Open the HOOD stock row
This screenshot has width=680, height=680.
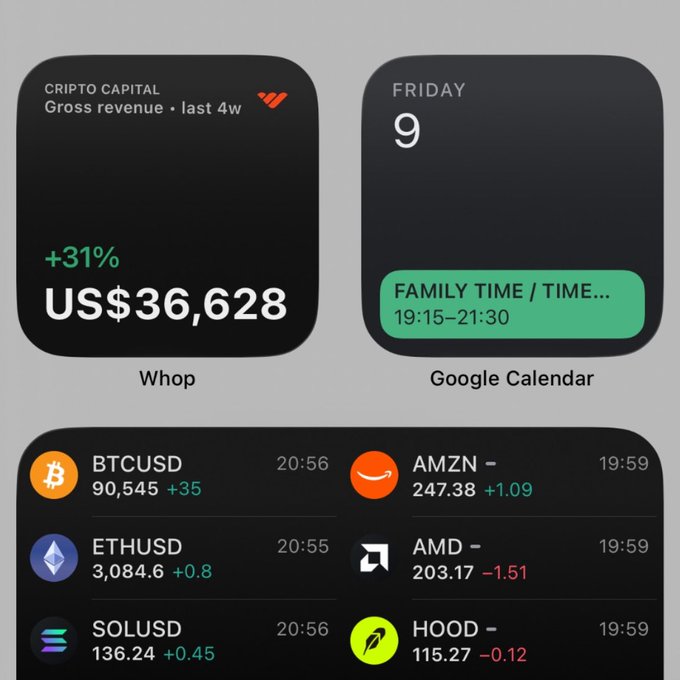tap(500, 641)
